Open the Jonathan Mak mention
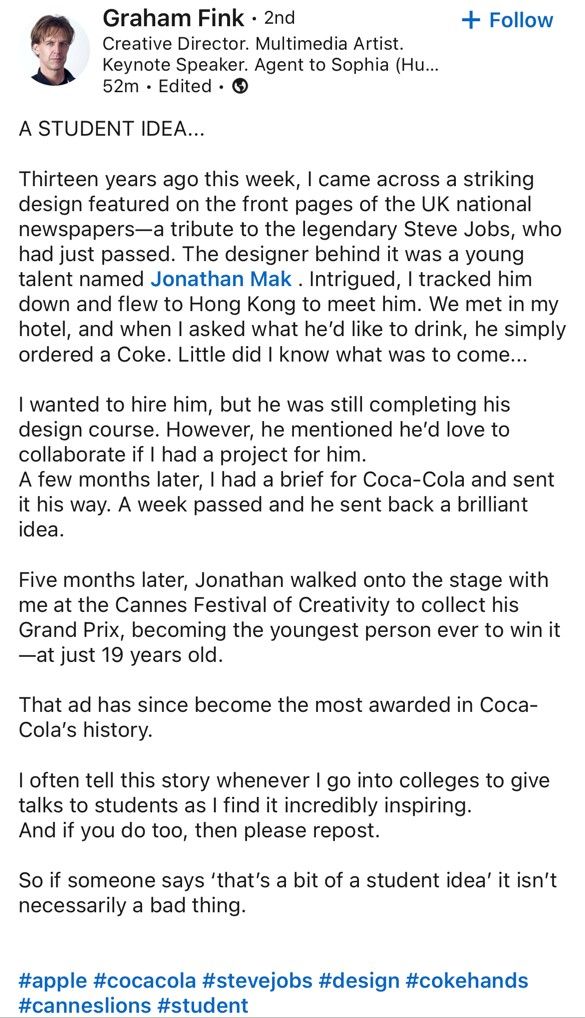 click(221, 280)
